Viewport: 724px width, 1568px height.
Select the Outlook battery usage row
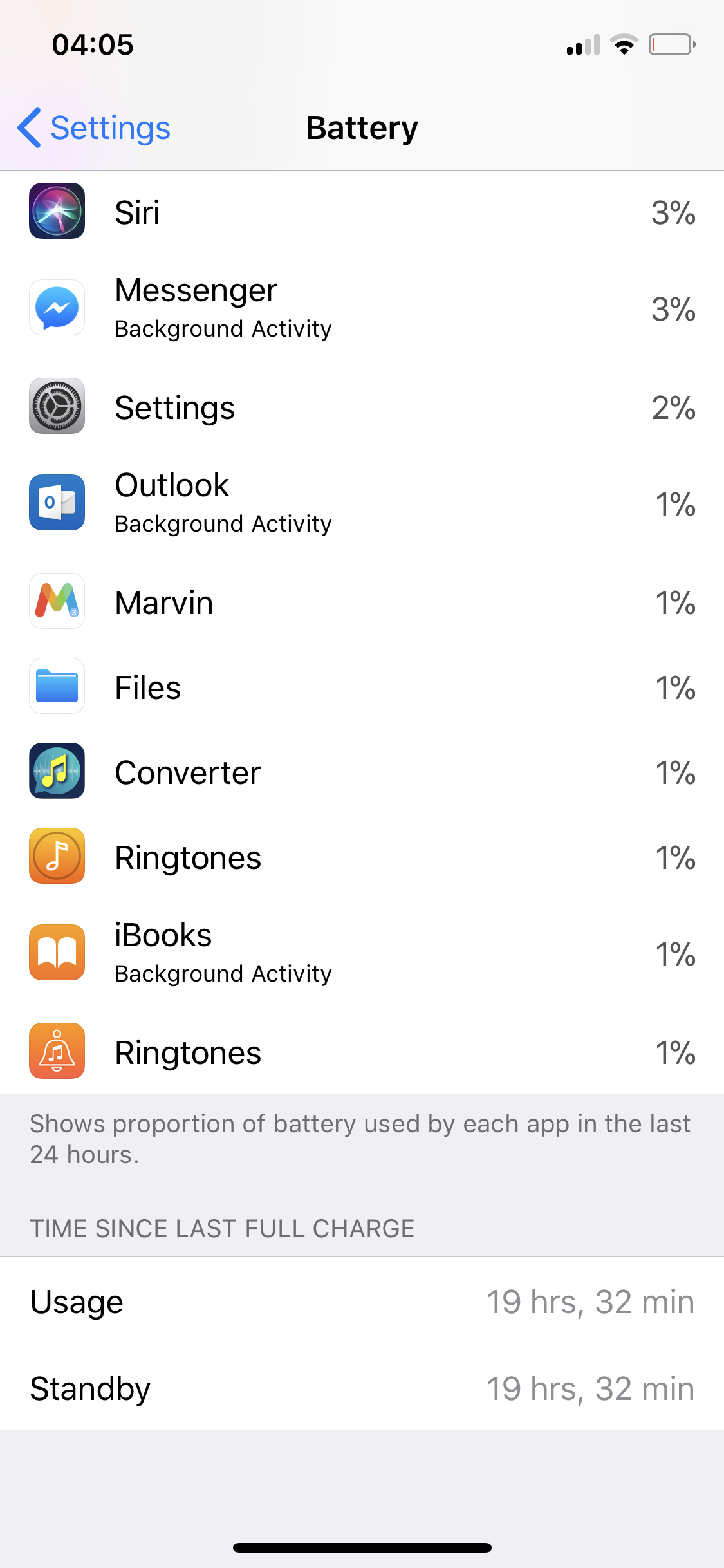point(362,504)
